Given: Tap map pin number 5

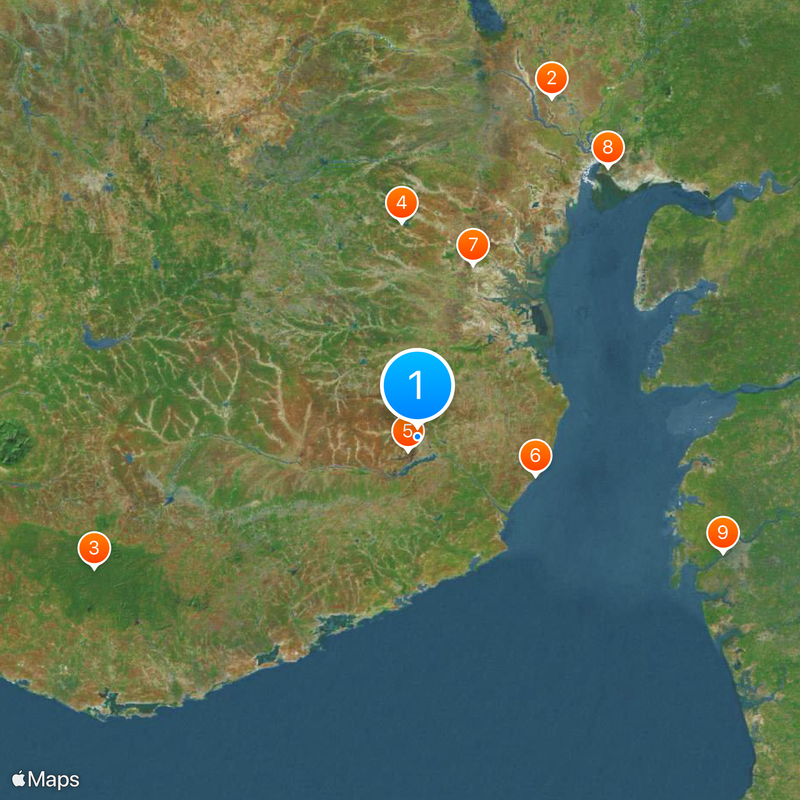Looking at the screenshot, I should pos(404,434).
